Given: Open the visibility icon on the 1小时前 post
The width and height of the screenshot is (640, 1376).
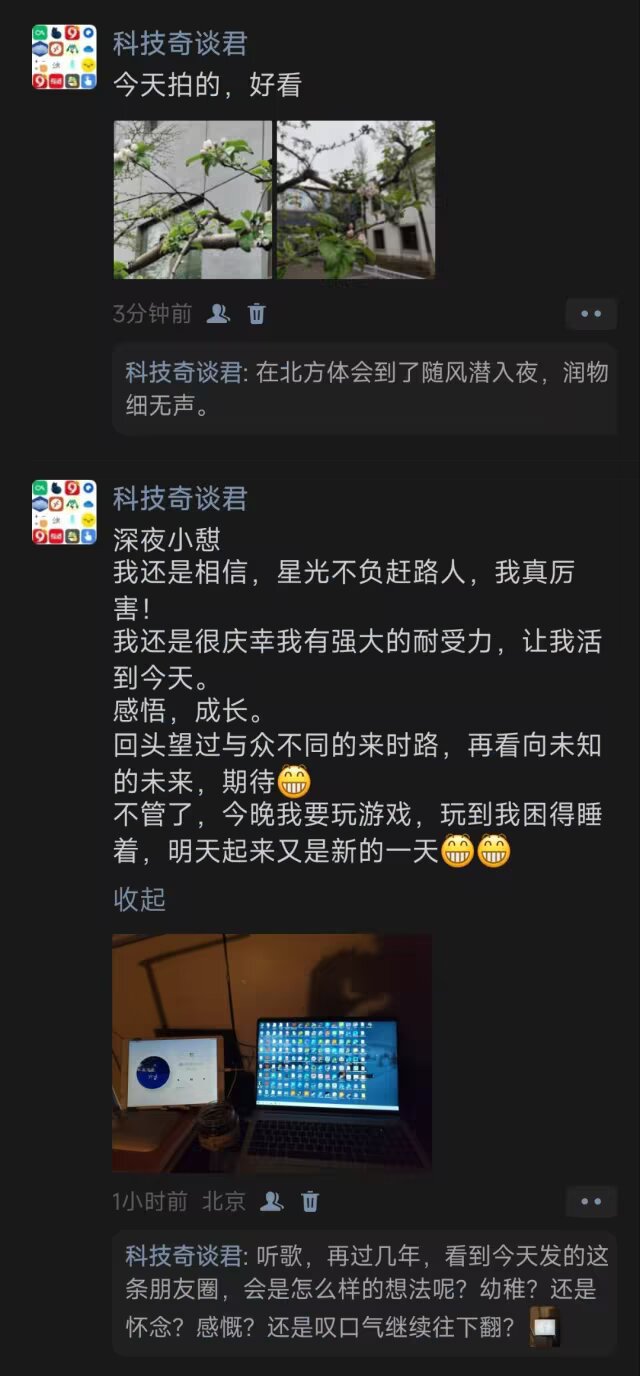Looking at the screenshot, I should click(272, 1201).
